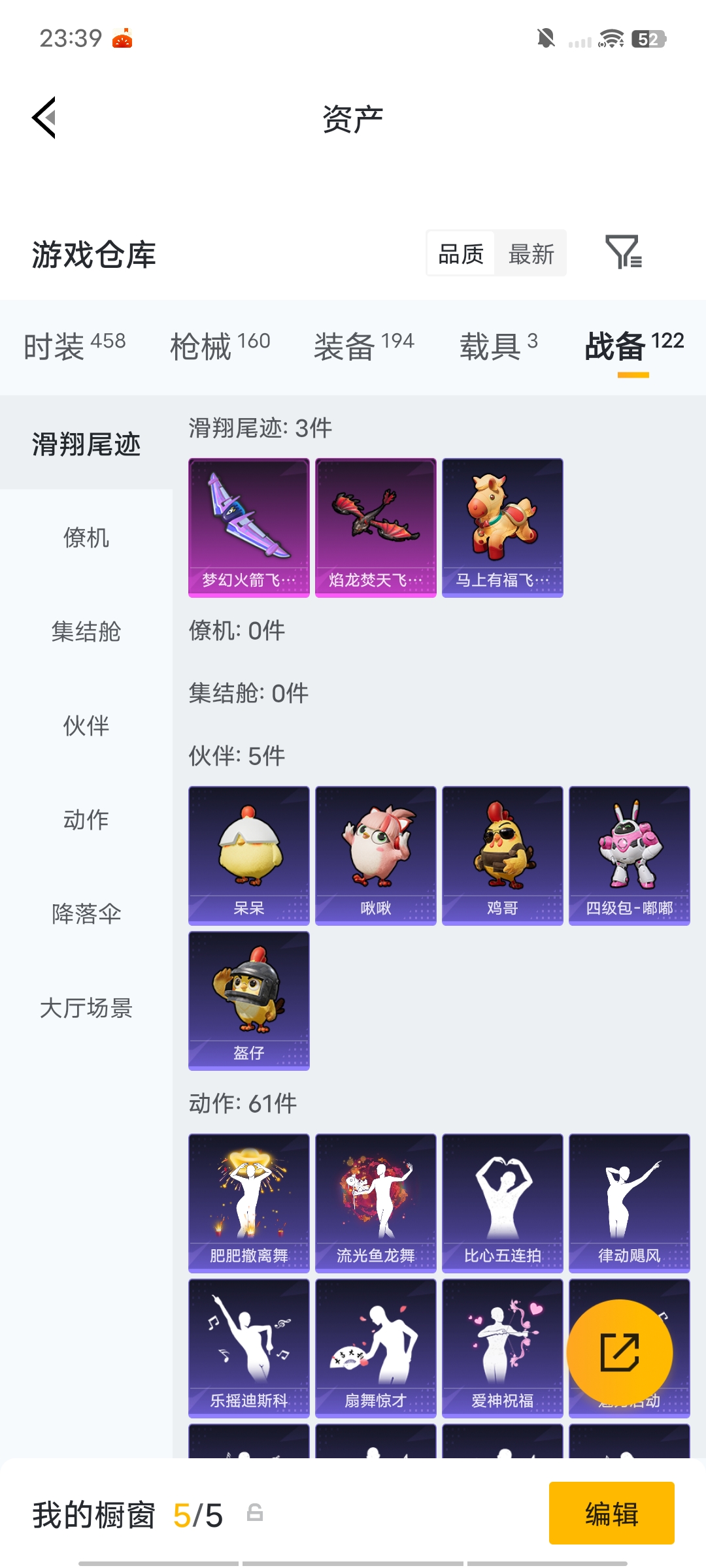The width and height of the screenshot is (706, 1568).
Task: Open the filter icon next to 最新
Action: [x=626, y=253]
